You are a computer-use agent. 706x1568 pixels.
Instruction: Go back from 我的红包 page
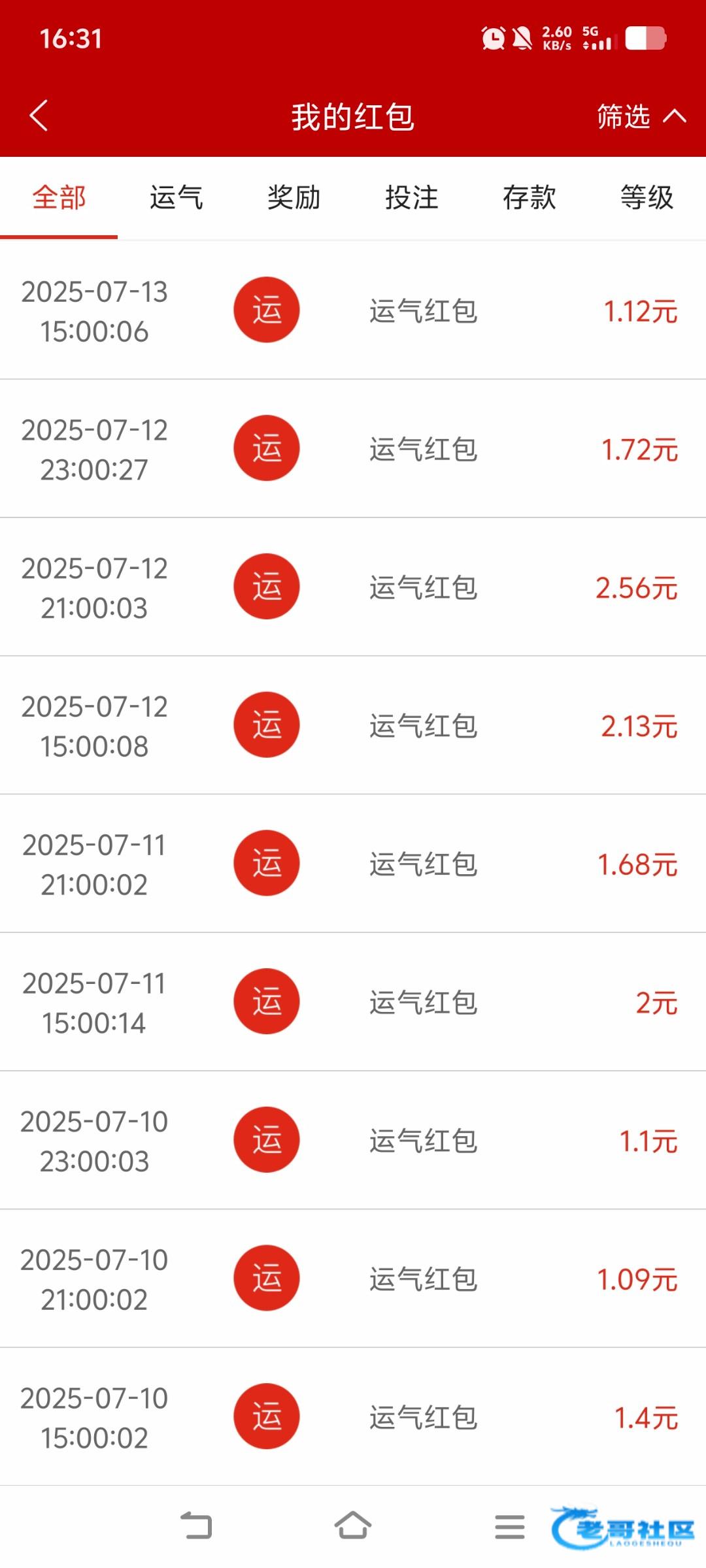click(39, 116)
